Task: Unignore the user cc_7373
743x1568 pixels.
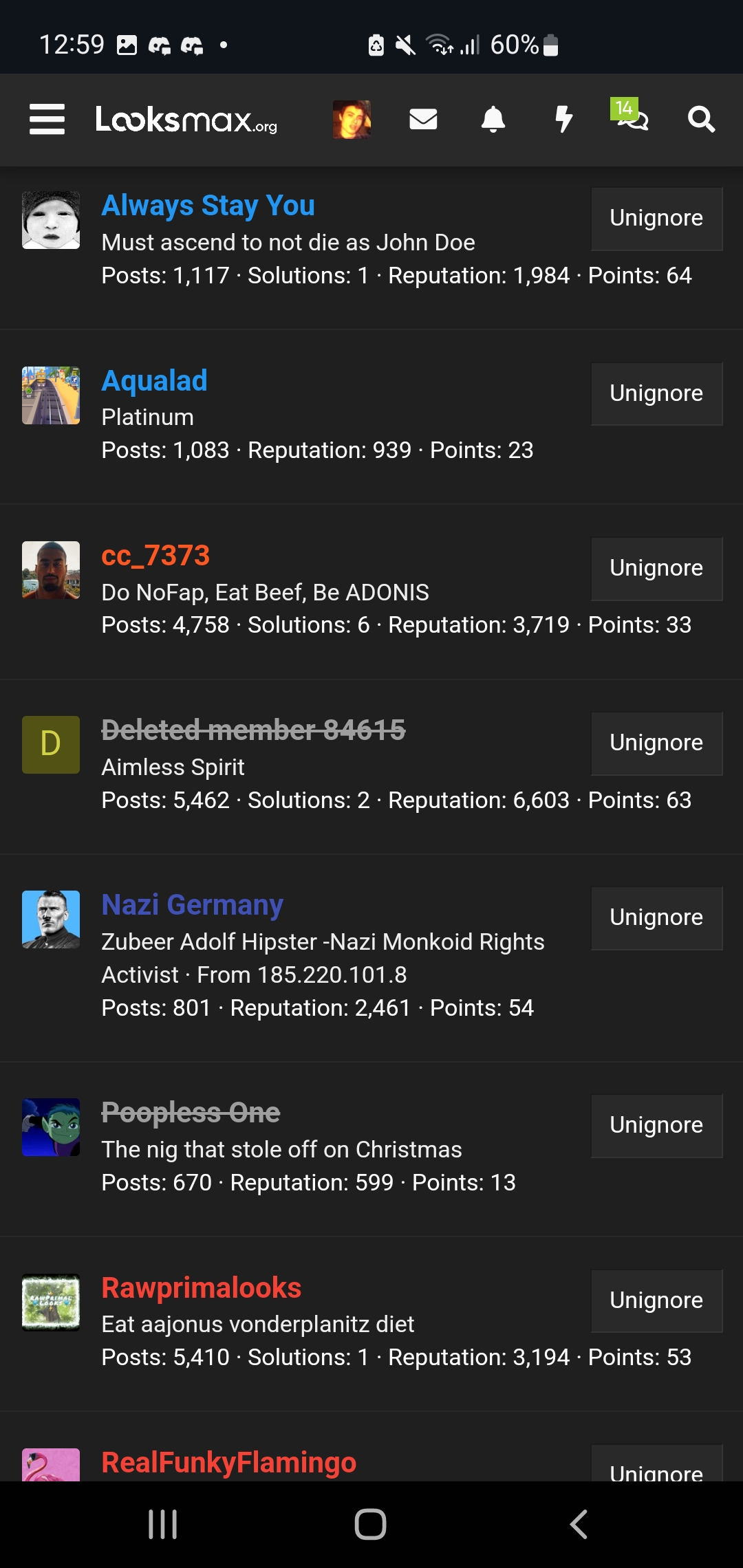Action: 656,568
